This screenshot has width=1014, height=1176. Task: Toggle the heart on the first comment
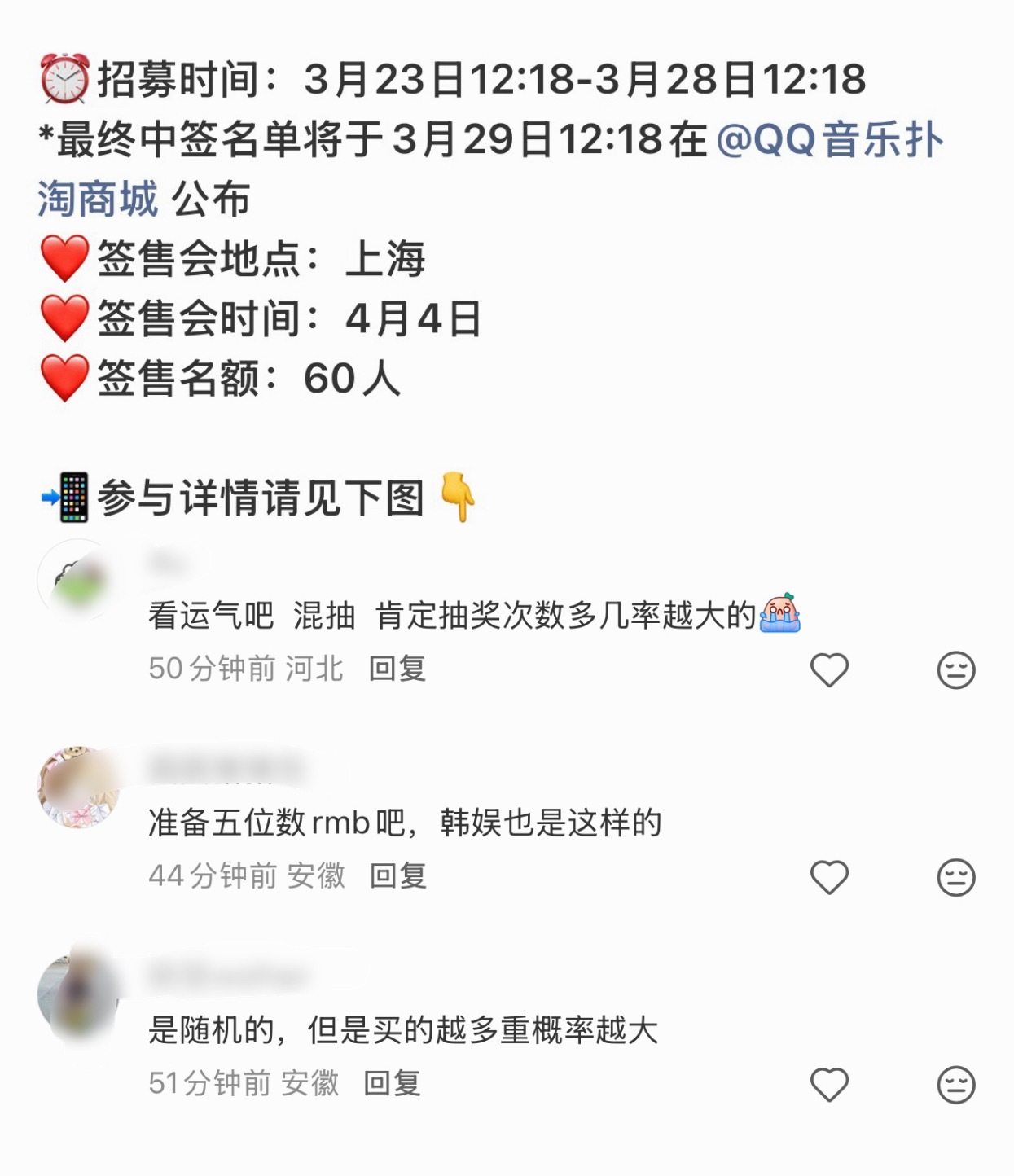point(829,668)
